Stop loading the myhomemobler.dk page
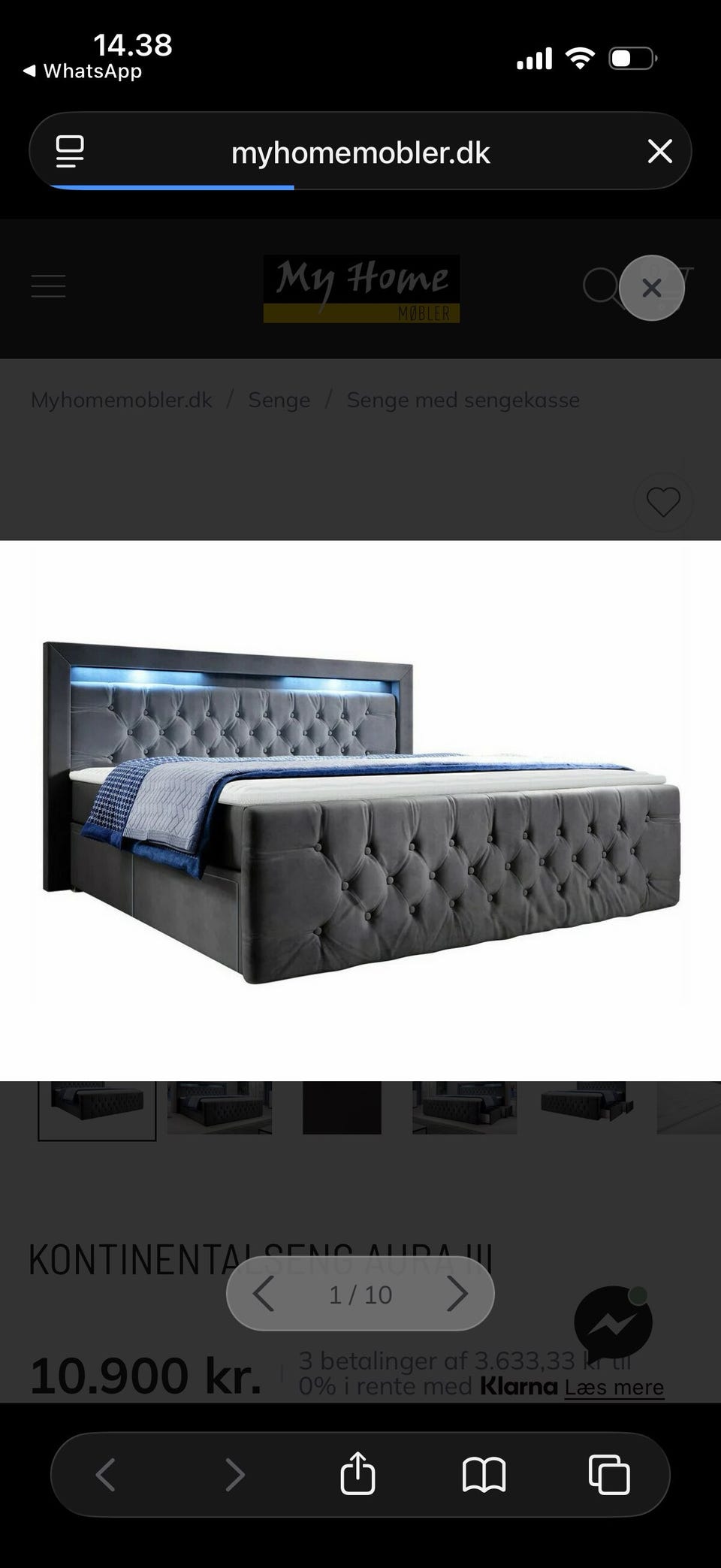The height and width of the screenshot is (1568, 721). point(659,151)
